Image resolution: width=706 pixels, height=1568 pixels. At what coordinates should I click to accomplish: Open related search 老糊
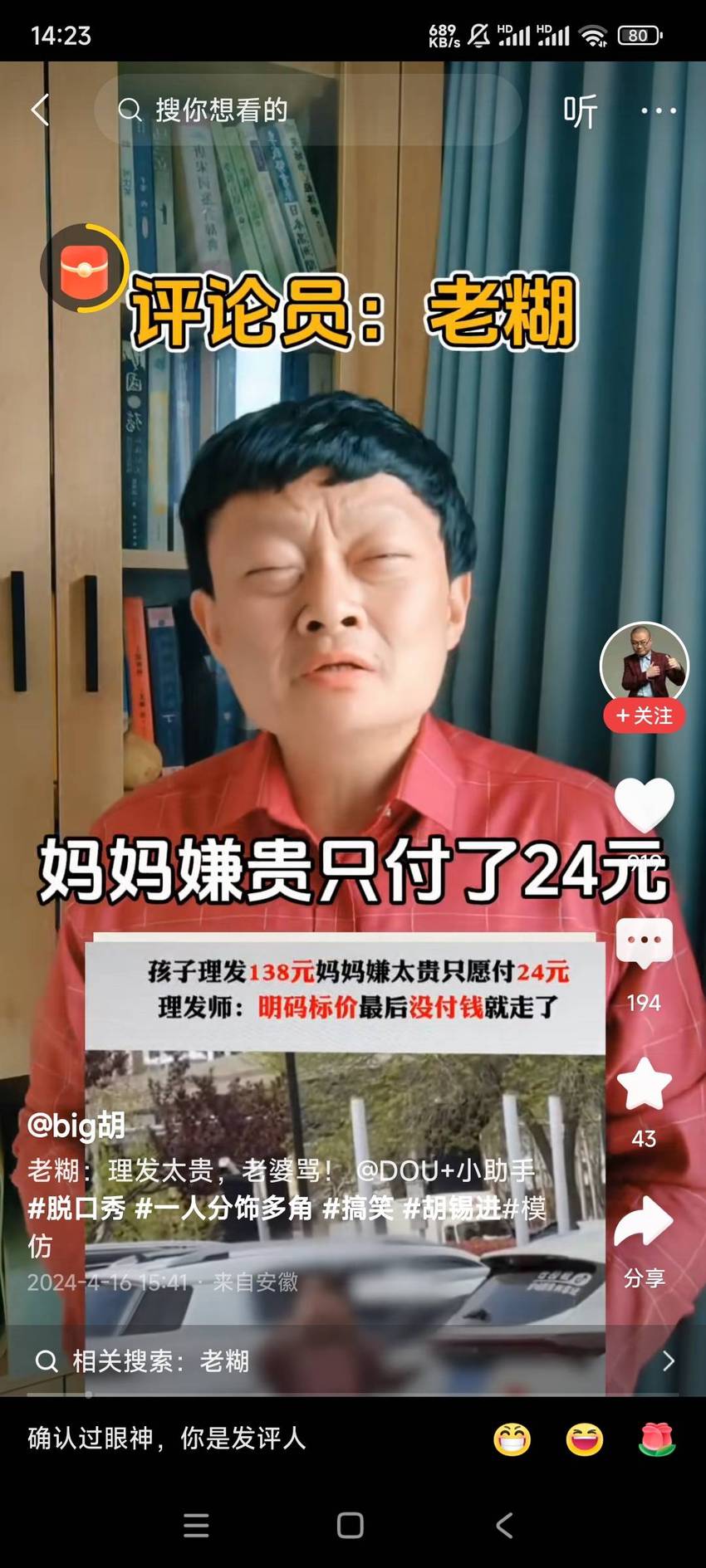[x=353, y=1360]
